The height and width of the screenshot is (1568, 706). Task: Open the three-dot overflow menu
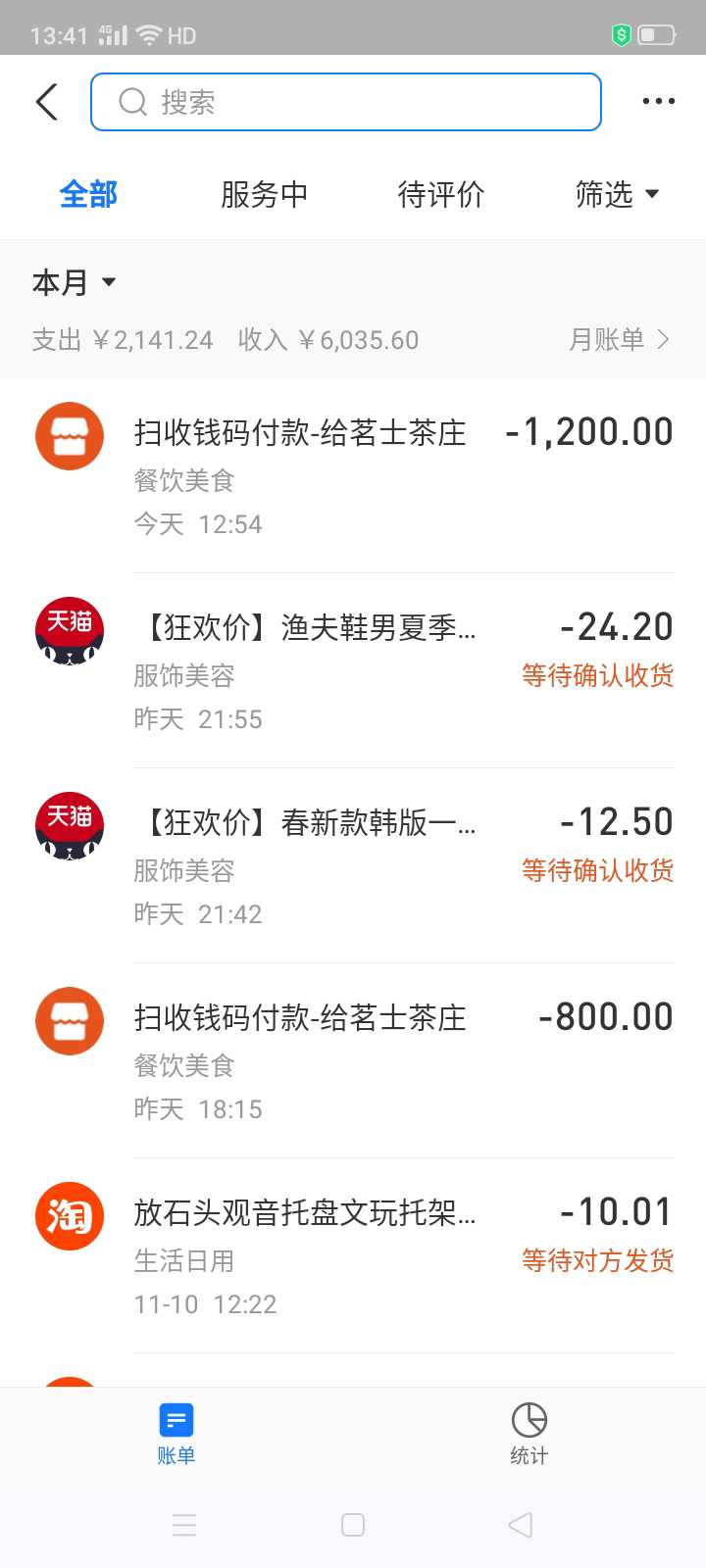(x=658, y=101)
